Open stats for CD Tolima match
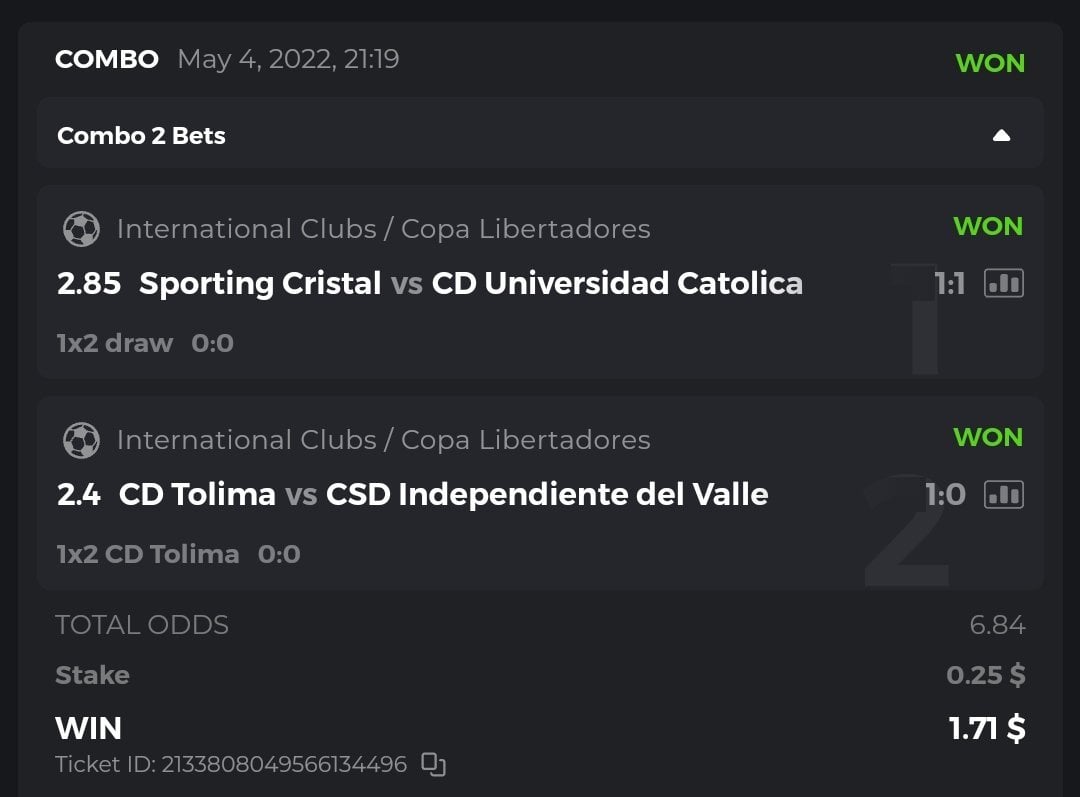Screen dimensions: 1080x797 pos(1003,494)
